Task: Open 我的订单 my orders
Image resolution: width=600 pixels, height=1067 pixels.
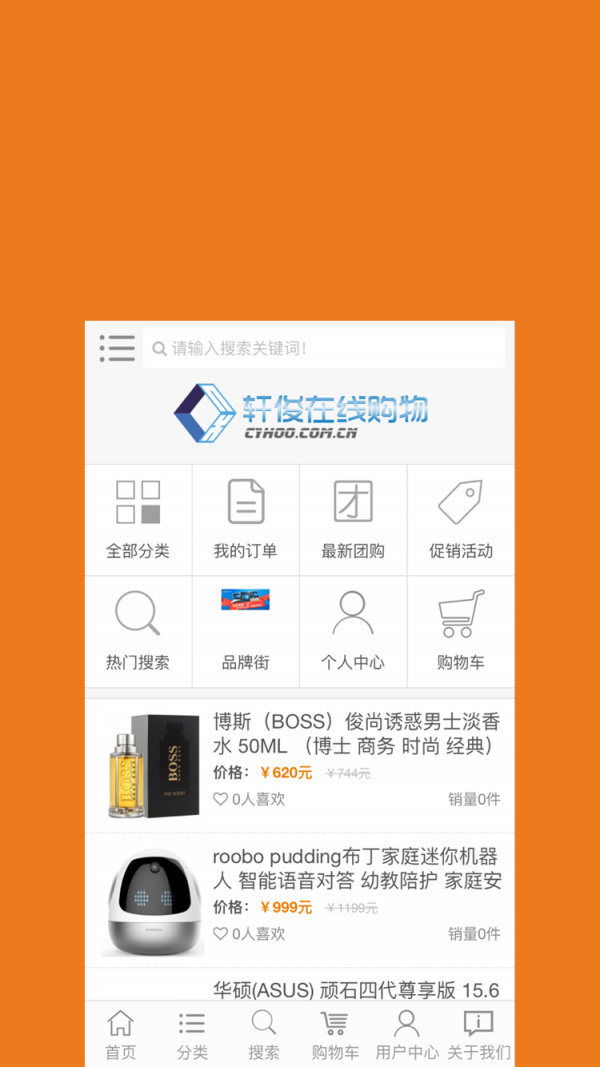Action: (x=245, y=519)
